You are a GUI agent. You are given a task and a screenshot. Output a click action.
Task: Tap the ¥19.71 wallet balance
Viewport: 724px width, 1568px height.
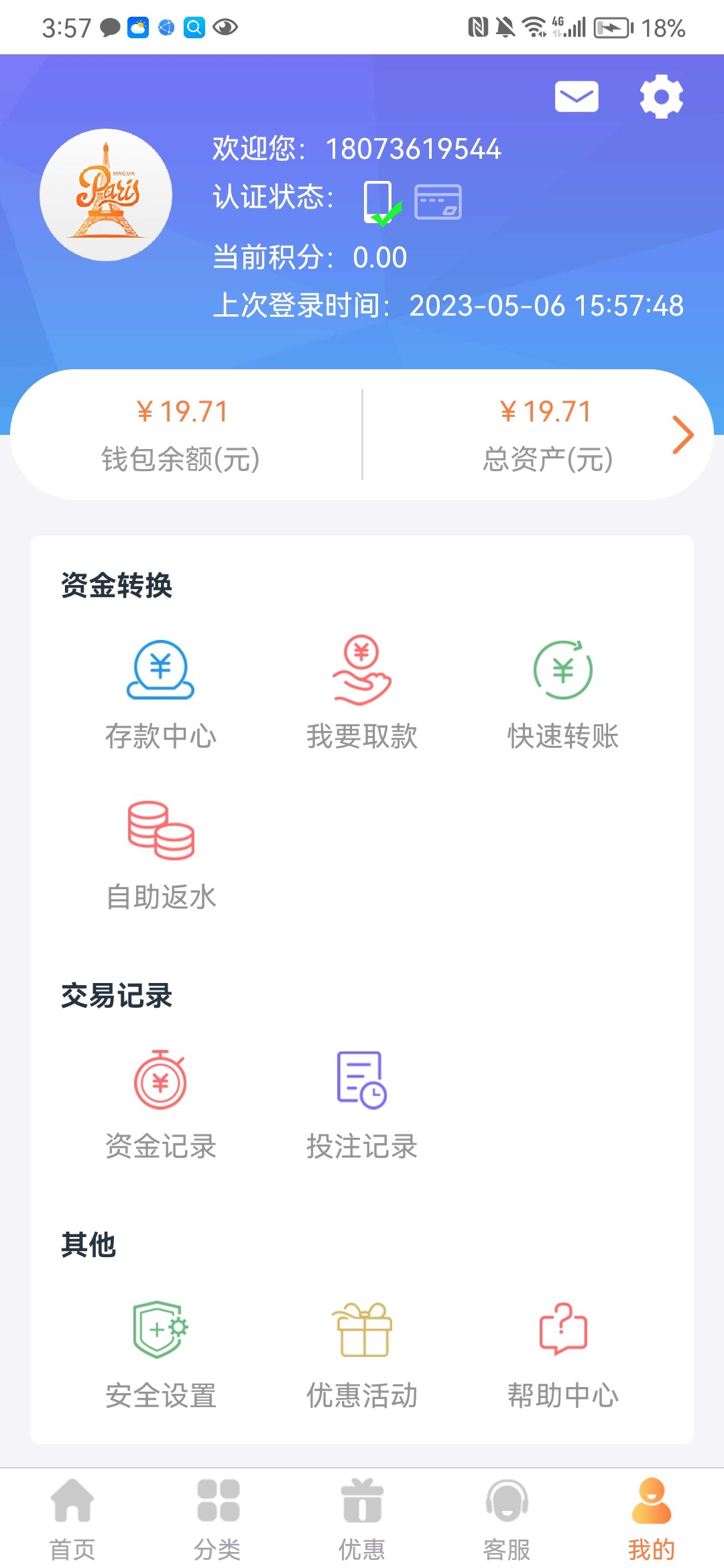pos(181,412)
